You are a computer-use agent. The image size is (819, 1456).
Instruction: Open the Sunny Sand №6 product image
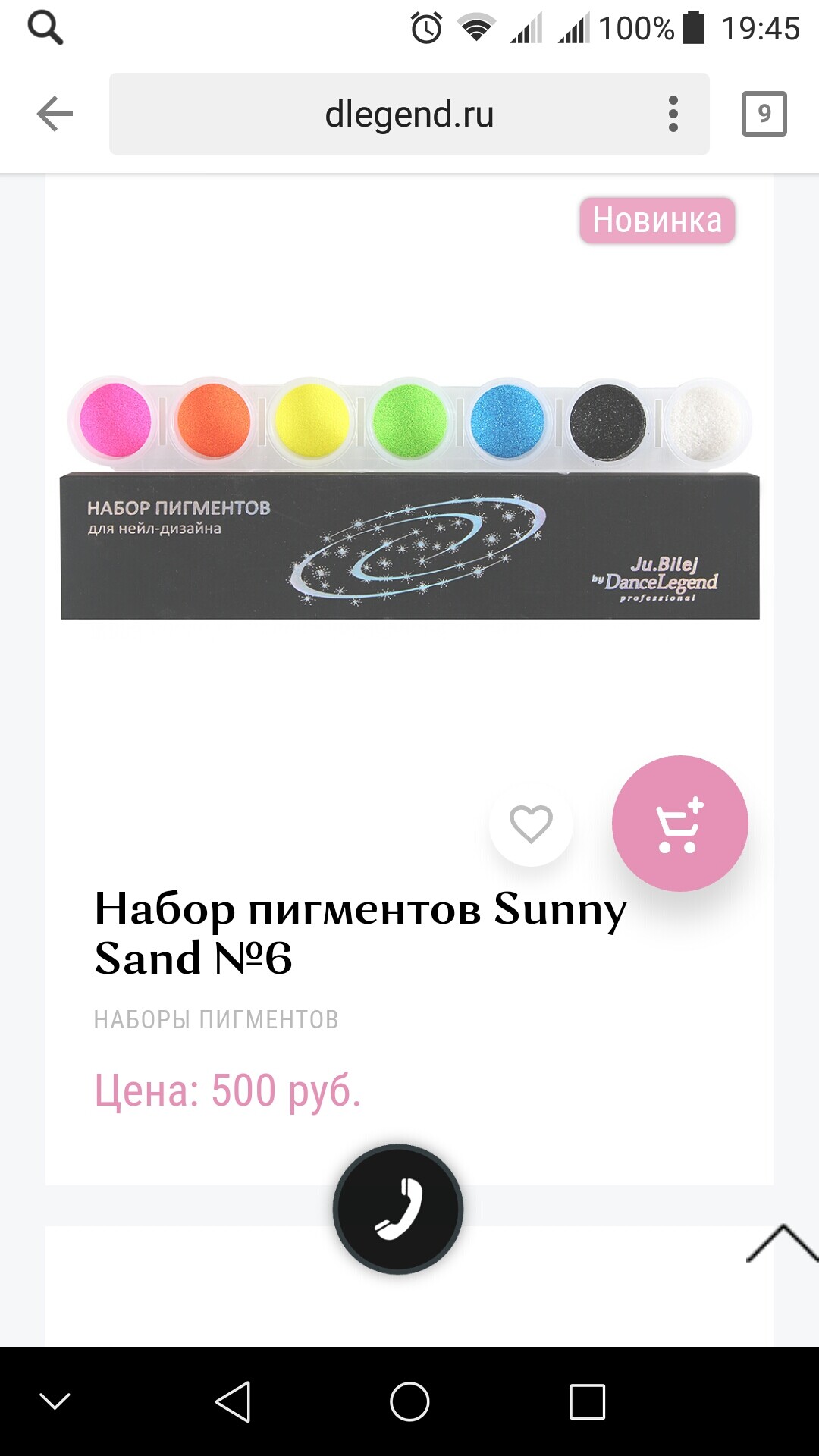pos(409,500)
